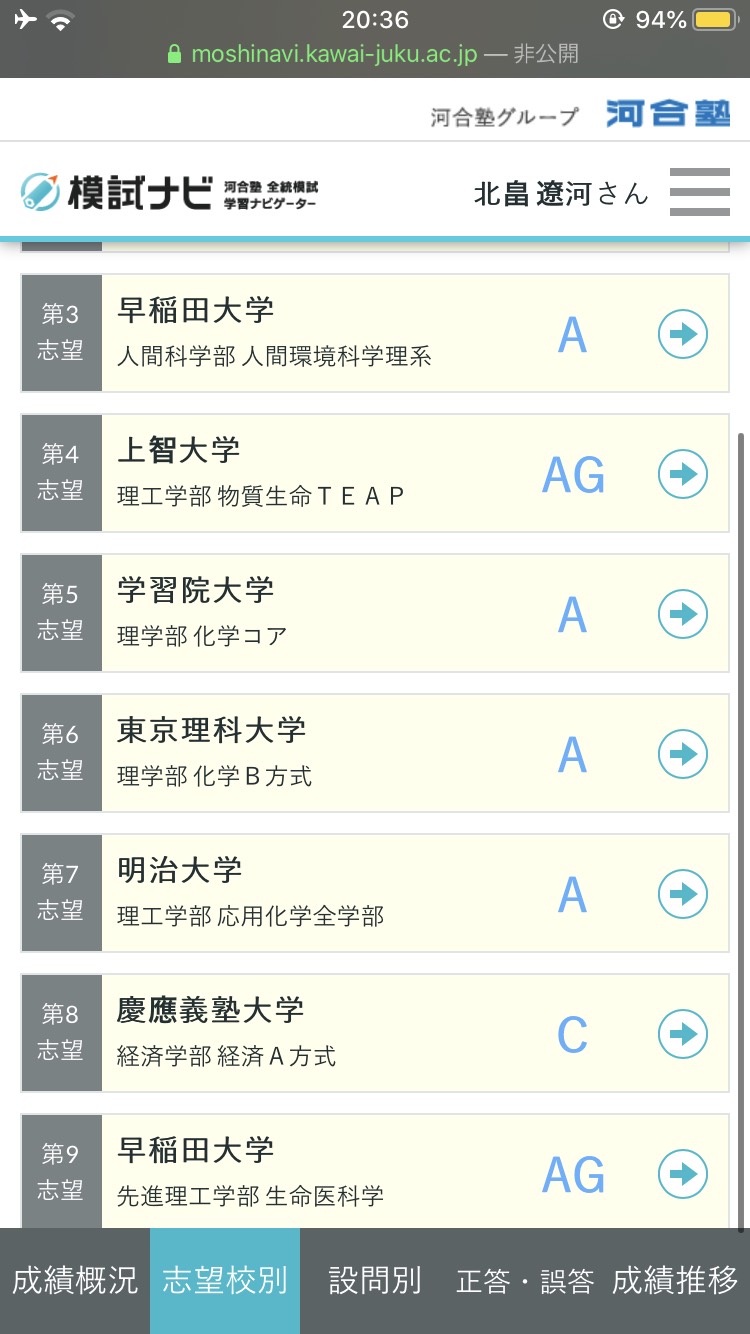Tap the 河合塾 link in header
750x1334 pixels.
point(668,114)
